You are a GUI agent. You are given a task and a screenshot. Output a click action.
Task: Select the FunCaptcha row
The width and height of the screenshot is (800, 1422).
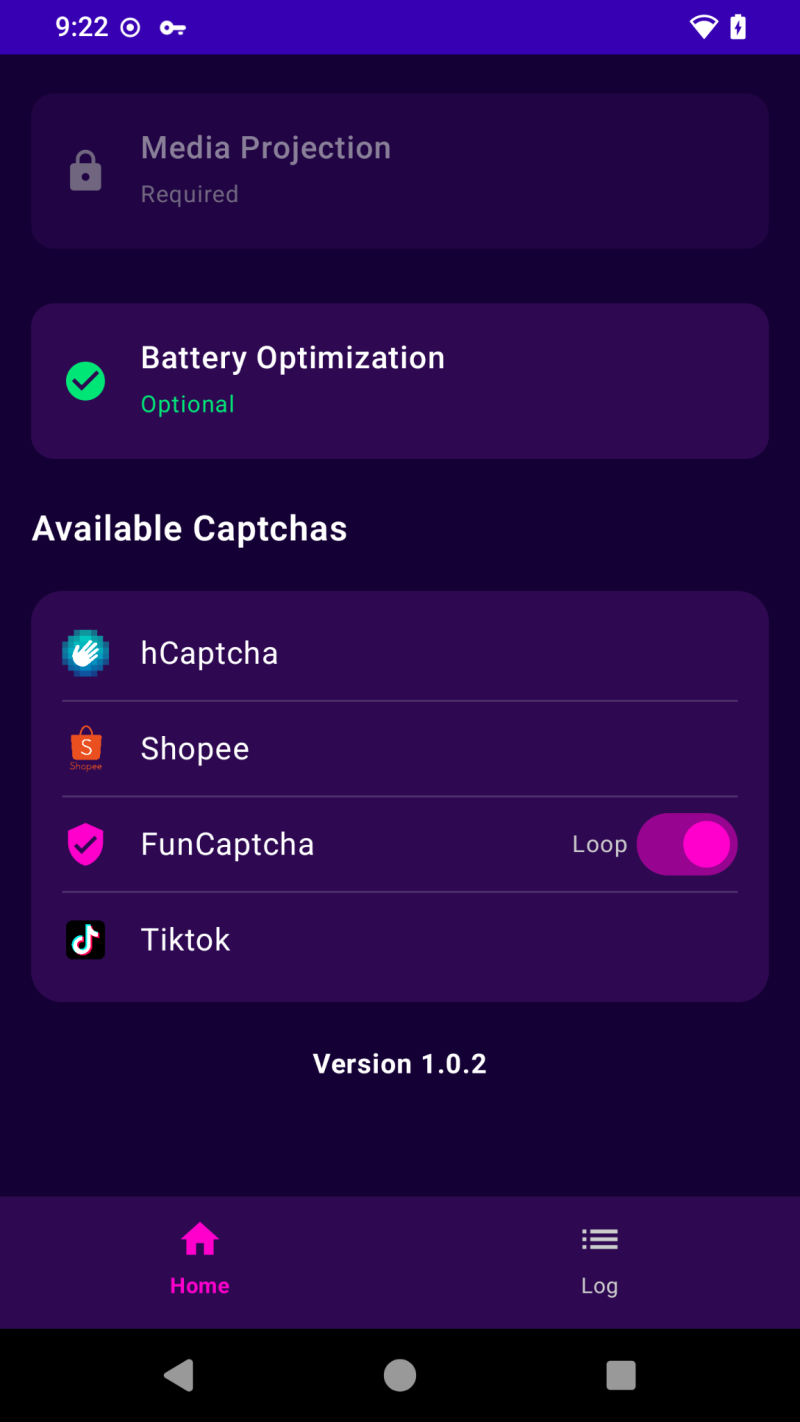(x=300, y=844)
